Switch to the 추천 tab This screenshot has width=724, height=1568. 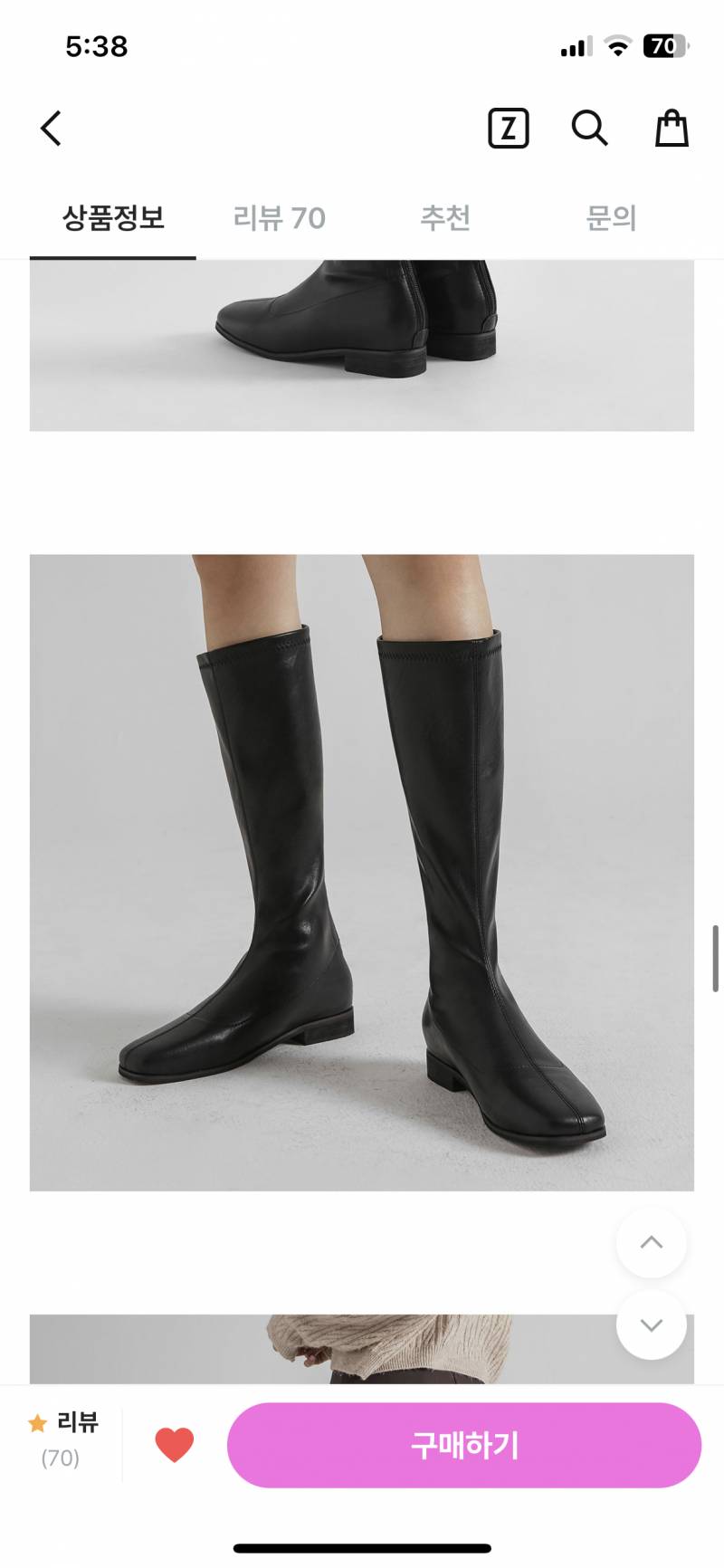(x=445, y=218)
